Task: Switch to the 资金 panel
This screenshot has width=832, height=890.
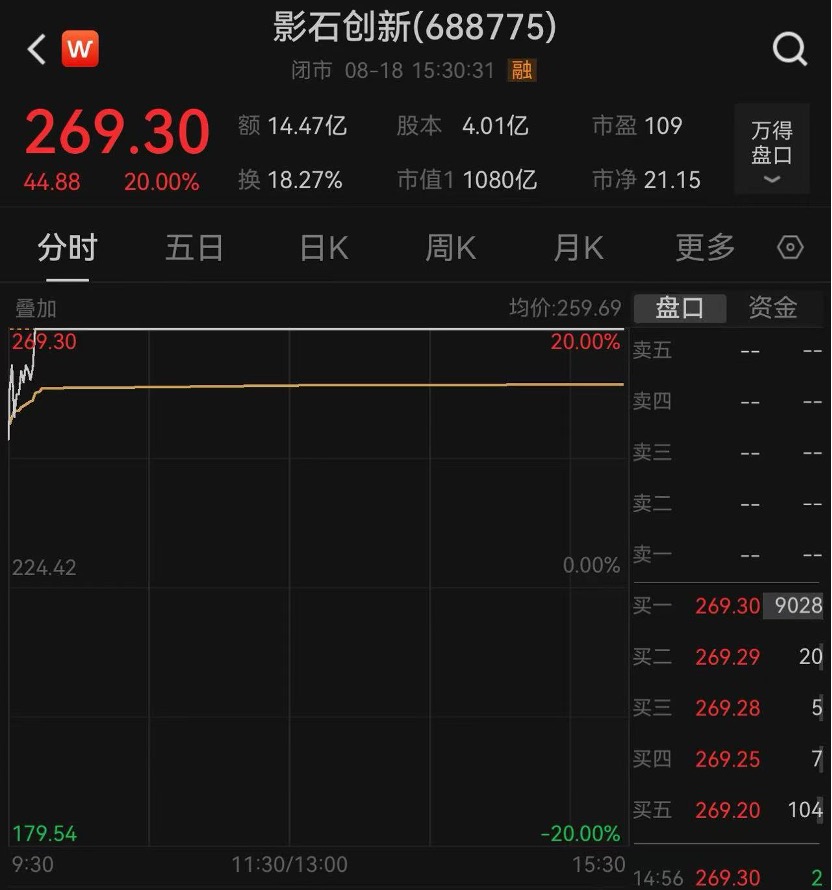Action: [x=773, y=308]
